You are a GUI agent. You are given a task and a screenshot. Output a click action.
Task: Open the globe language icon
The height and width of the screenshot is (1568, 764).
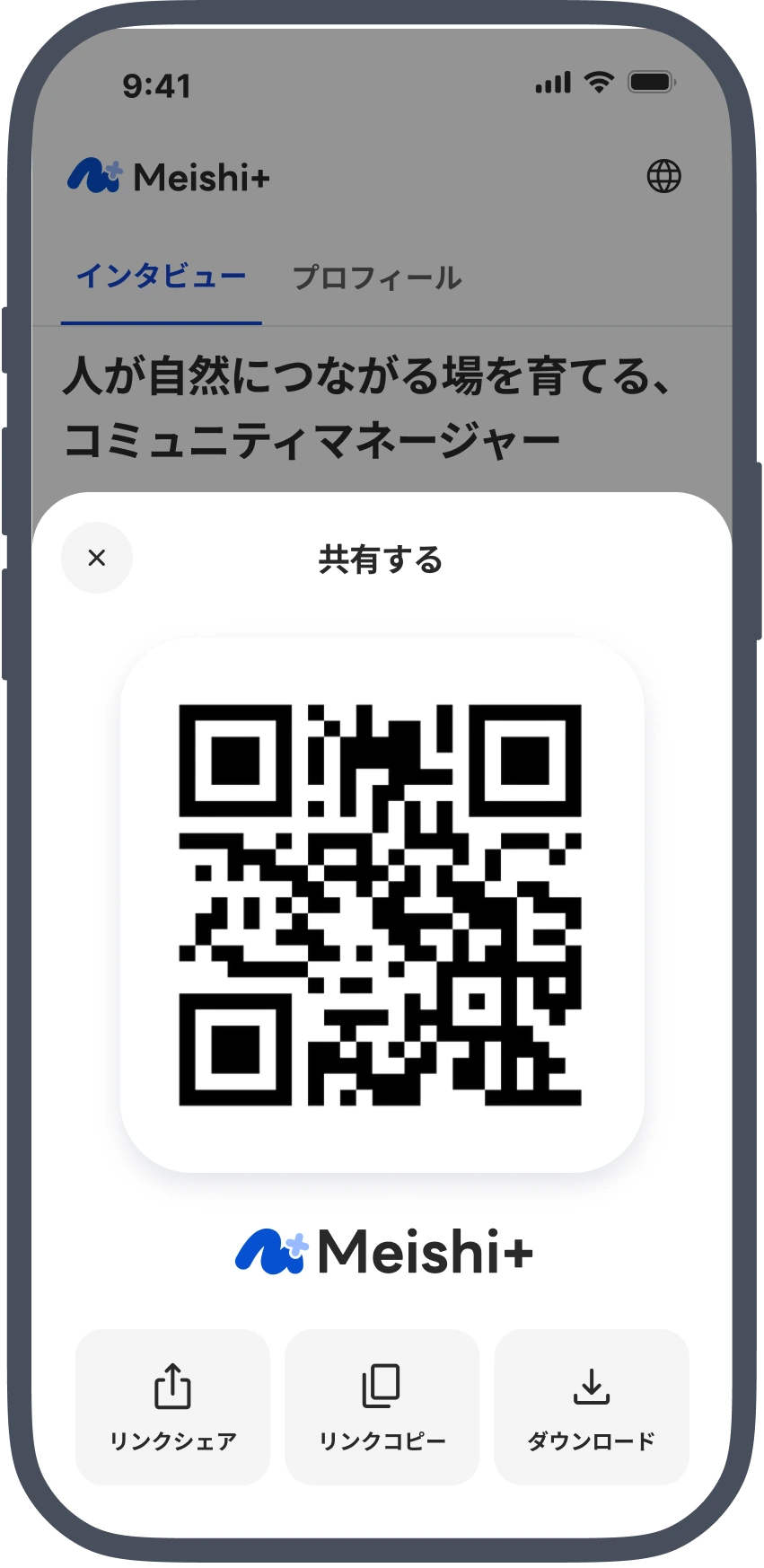[664, 176]
